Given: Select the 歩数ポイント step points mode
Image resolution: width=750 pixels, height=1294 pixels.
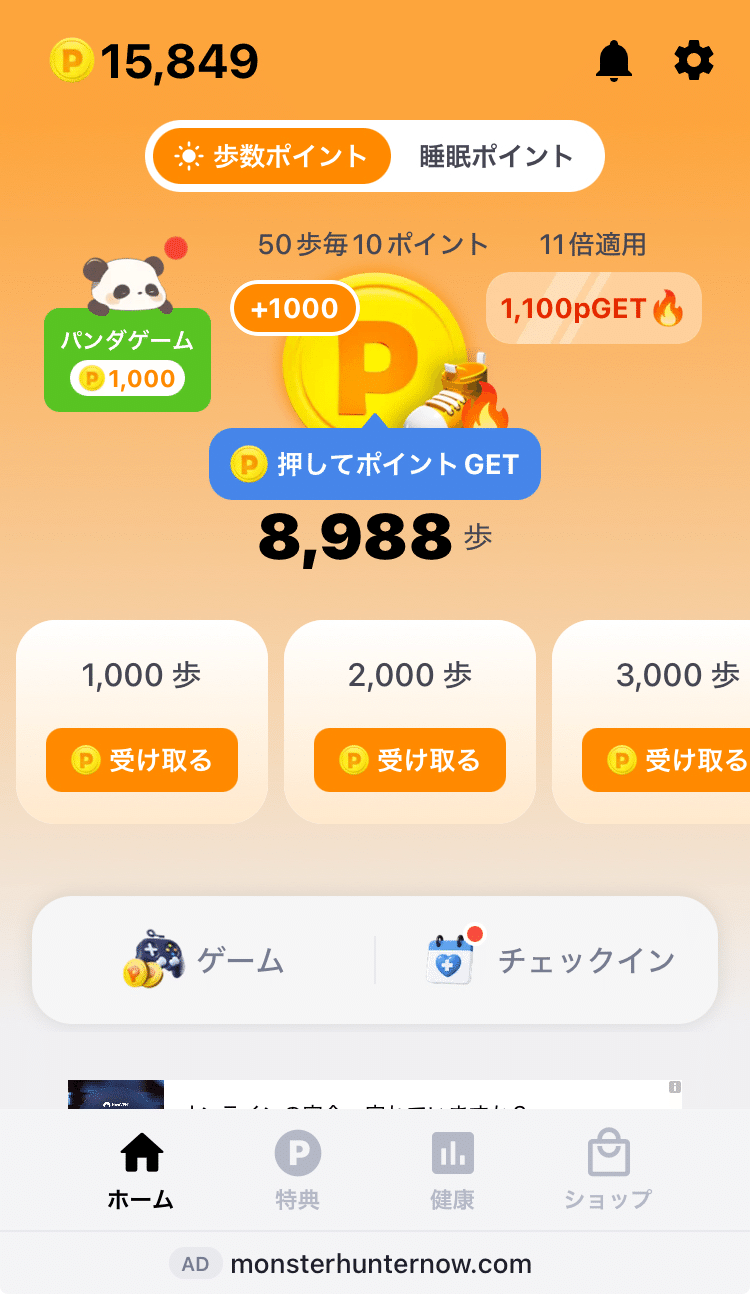Looking at the screenshot, I should coord(270,156).
